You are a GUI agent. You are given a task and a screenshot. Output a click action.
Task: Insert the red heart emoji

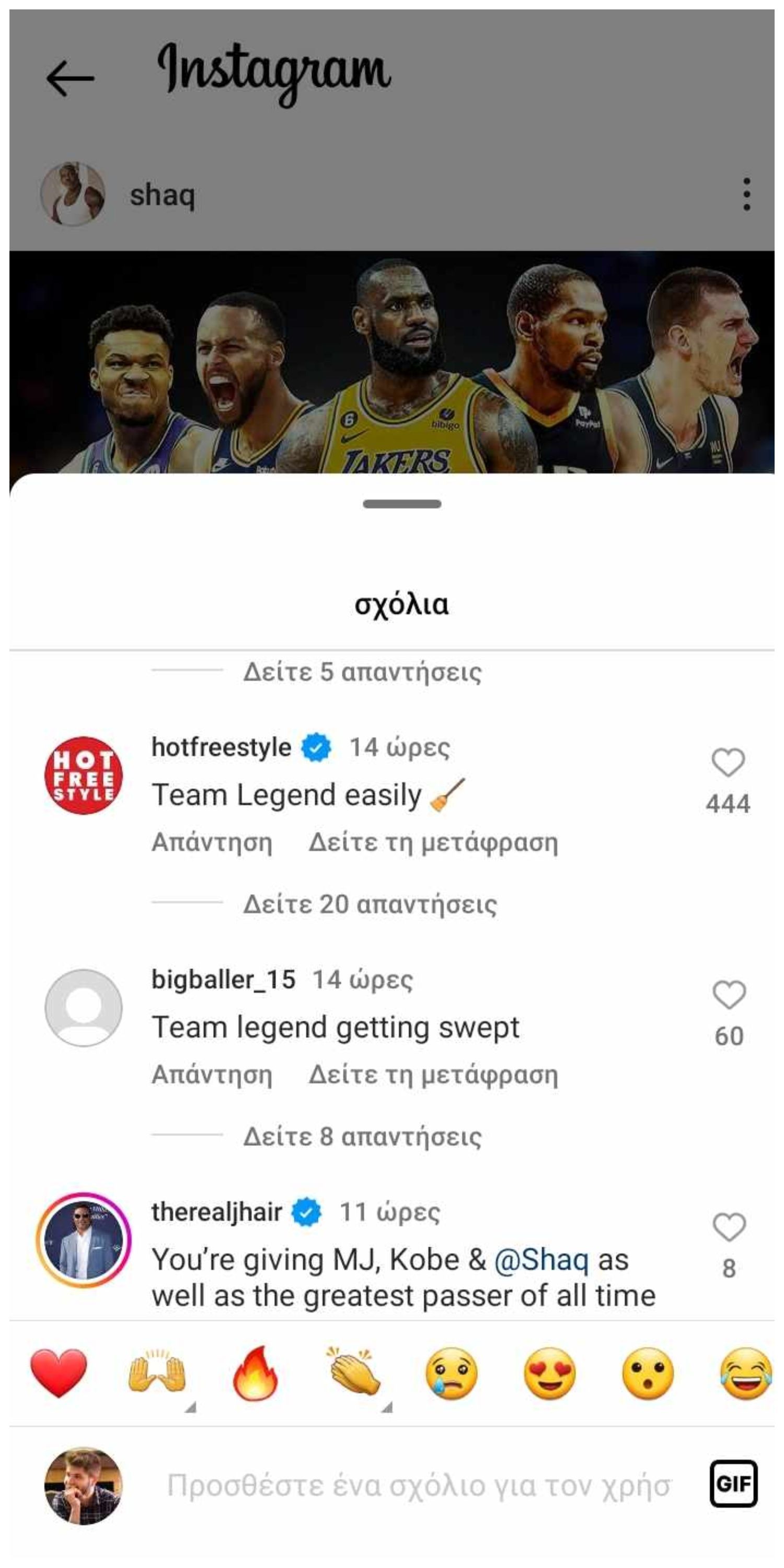[59, 1373]
